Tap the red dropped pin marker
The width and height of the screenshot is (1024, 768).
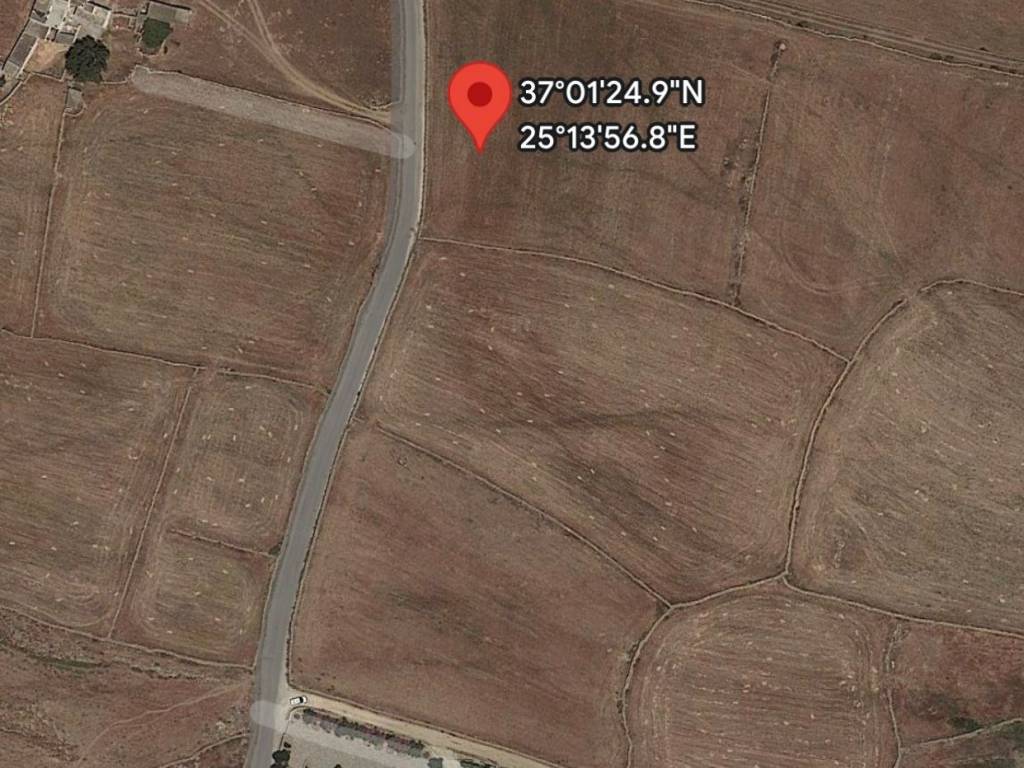click(480, 100)
